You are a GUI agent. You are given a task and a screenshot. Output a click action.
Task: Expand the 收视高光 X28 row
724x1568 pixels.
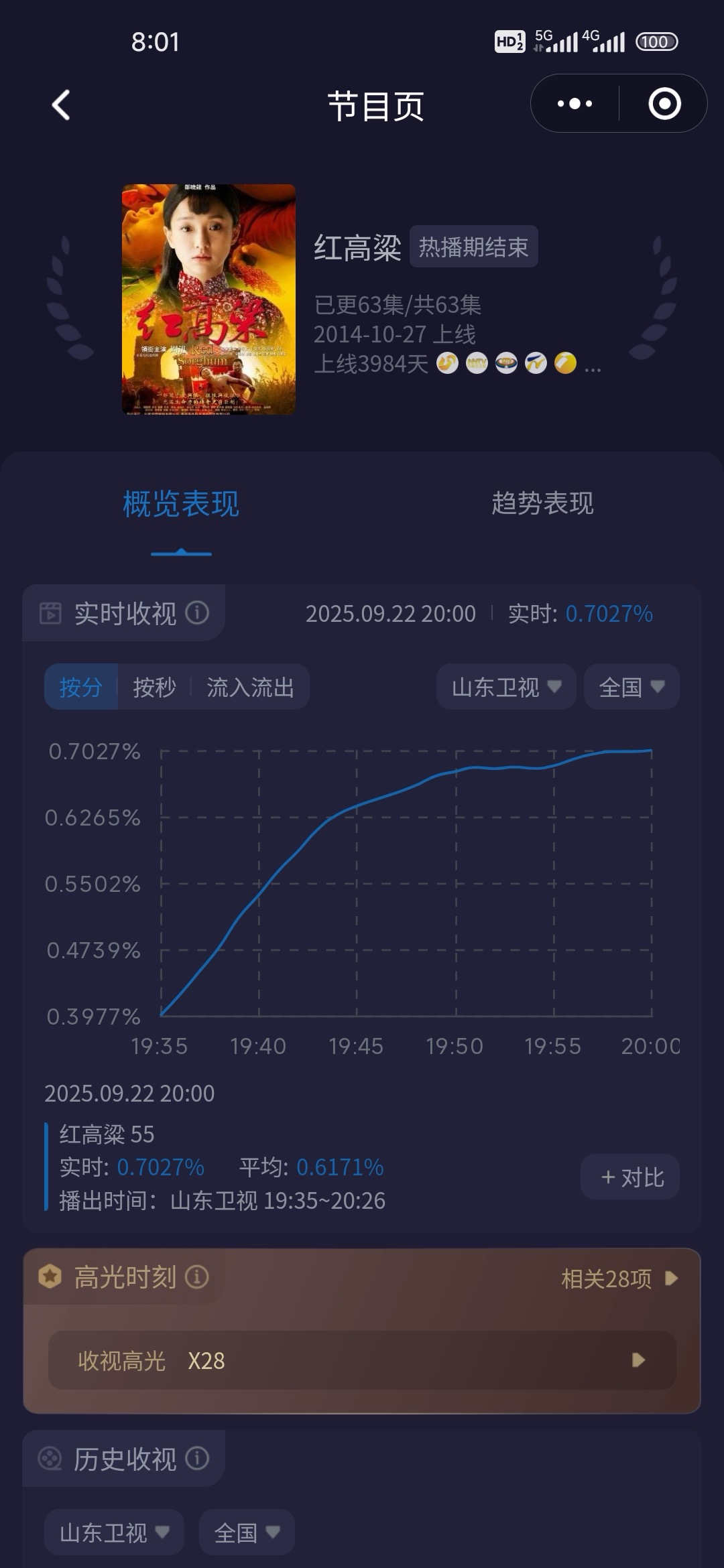coord(362,1360)
